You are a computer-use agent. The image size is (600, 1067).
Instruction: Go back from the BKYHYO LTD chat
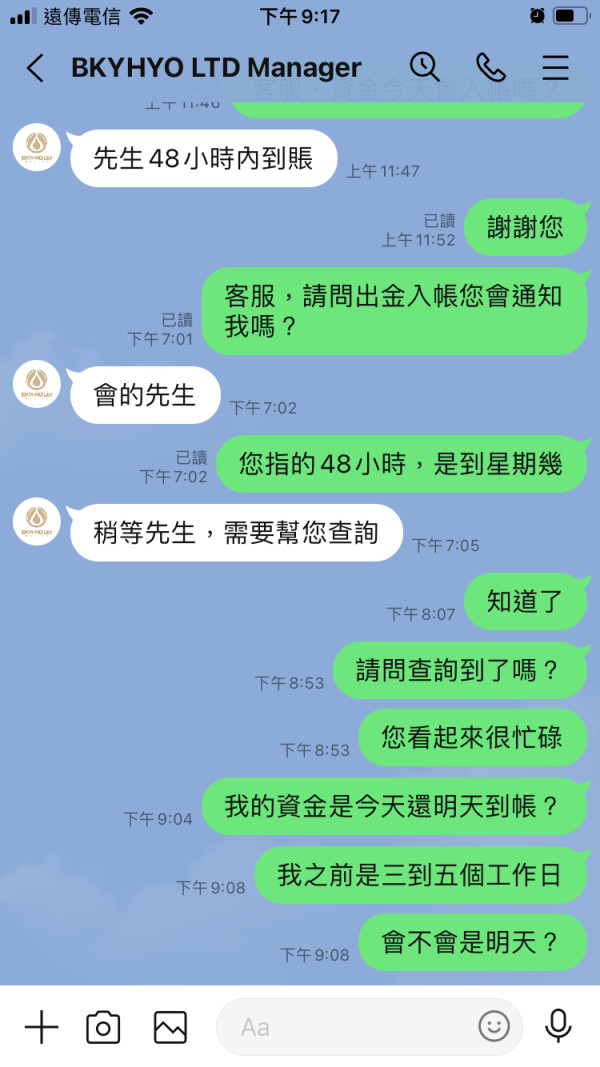point(35,68)
